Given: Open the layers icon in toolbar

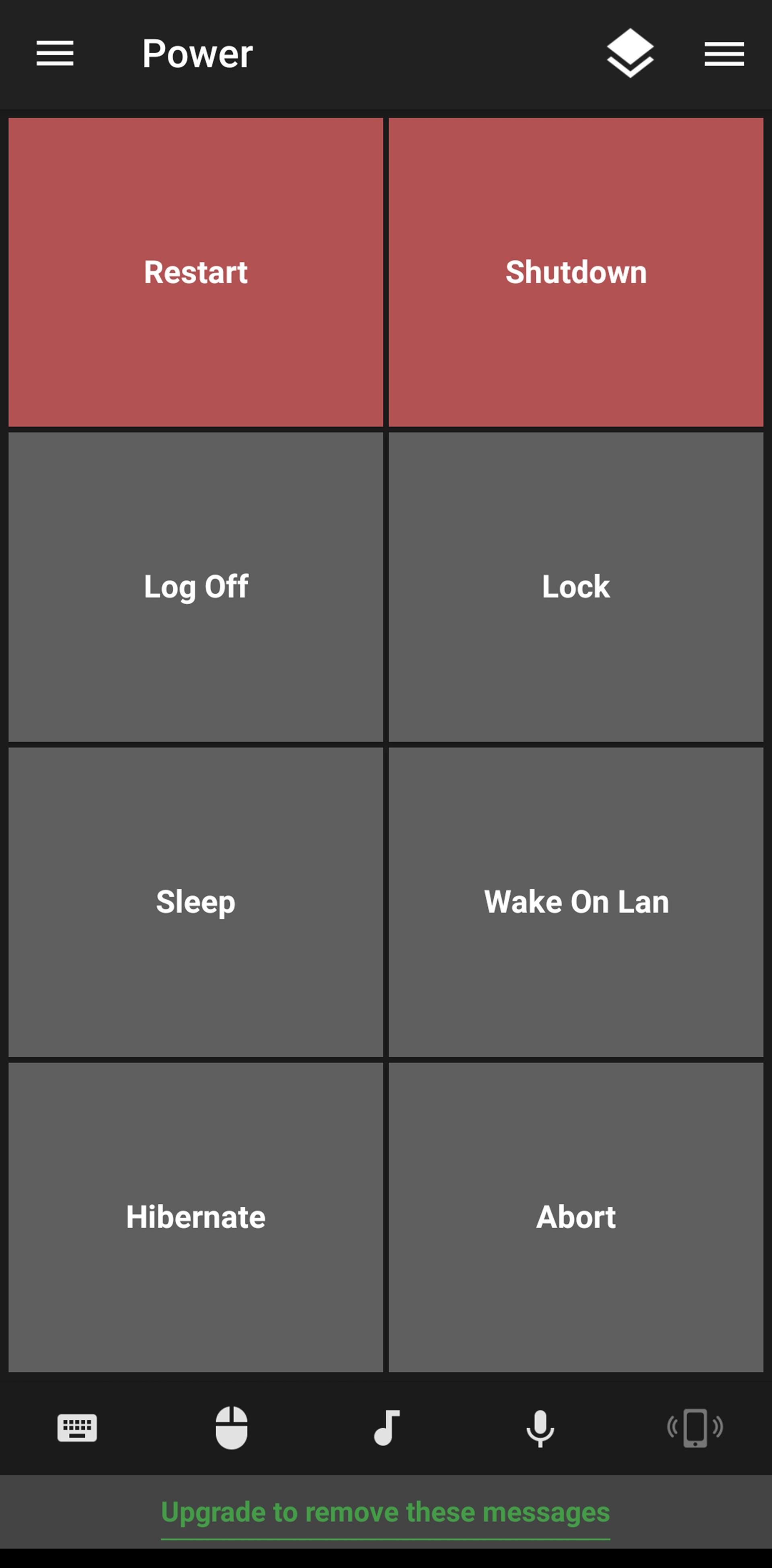Looking at the screenshot, I should click(x=630, y=53).
